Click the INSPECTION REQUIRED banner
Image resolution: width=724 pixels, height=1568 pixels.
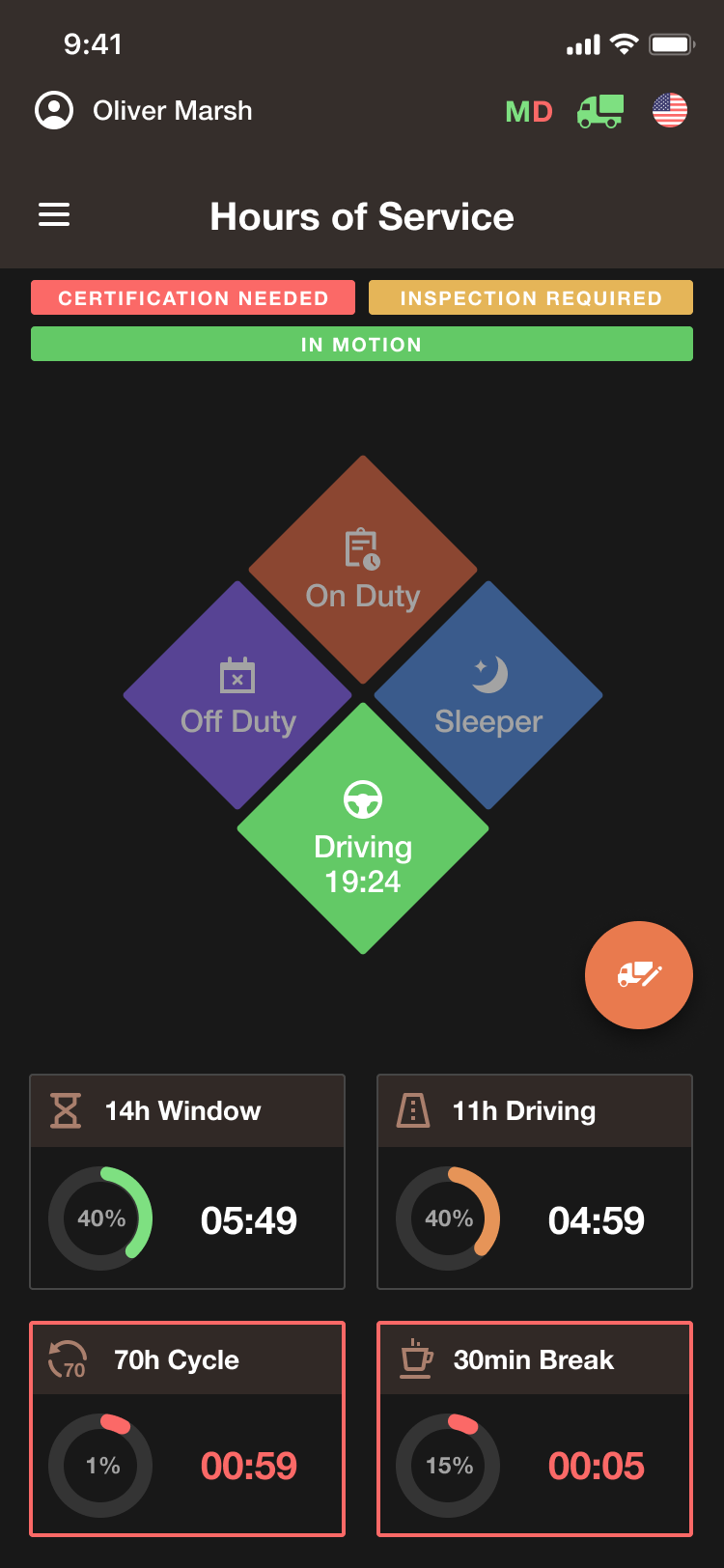point(530,297)
